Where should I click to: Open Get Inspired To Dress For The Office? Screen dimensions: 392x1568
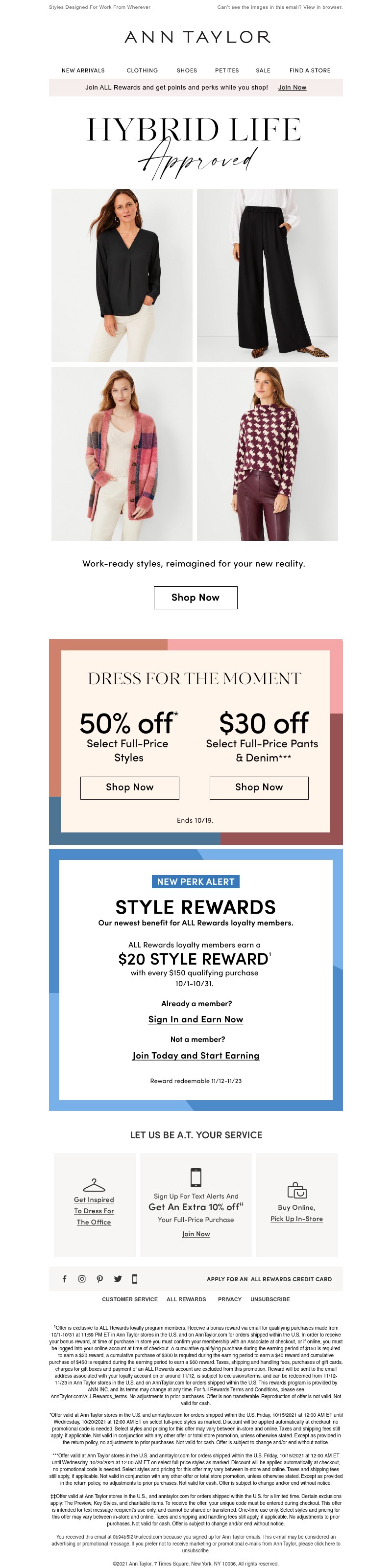pyautogui.click(x=94, y=1210)
